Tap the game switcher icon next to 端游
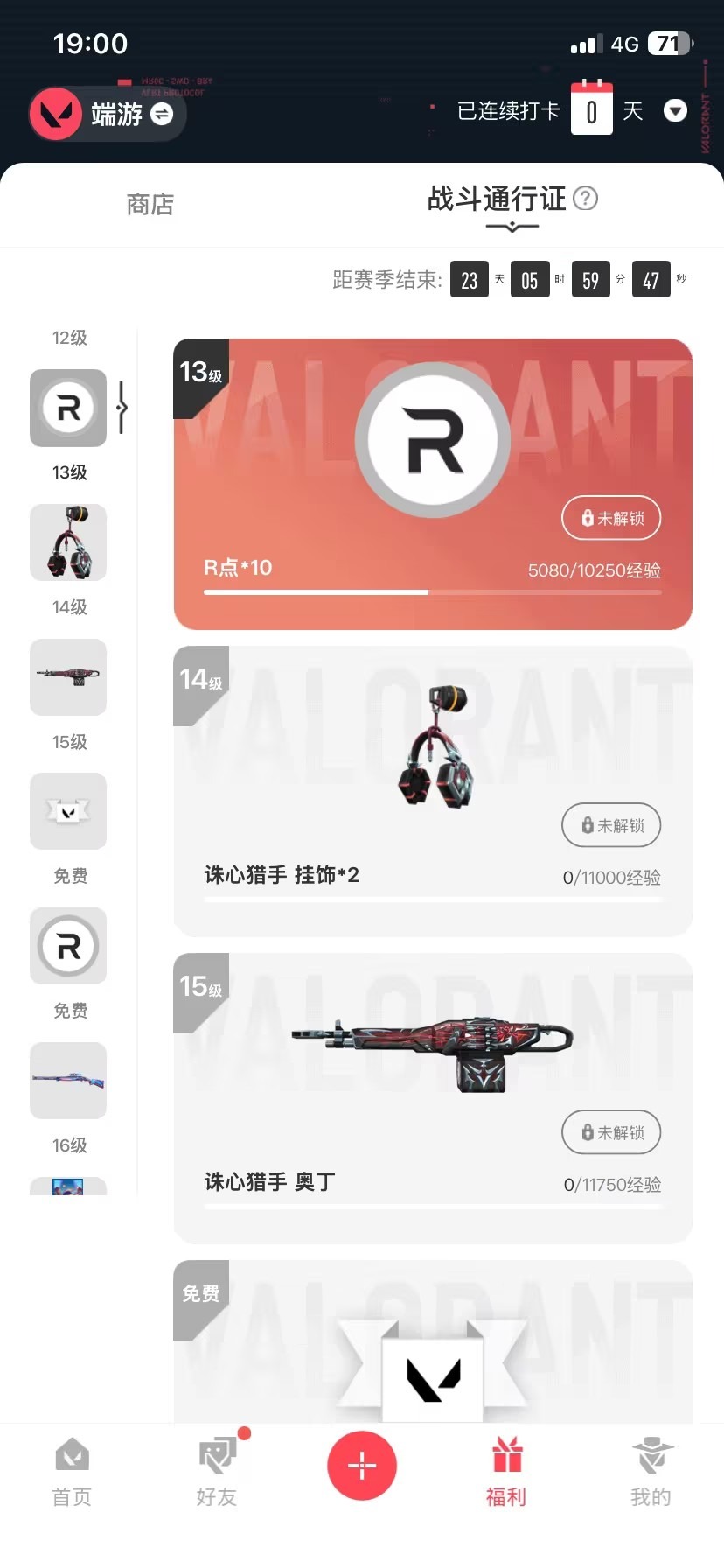 point(160,114)
